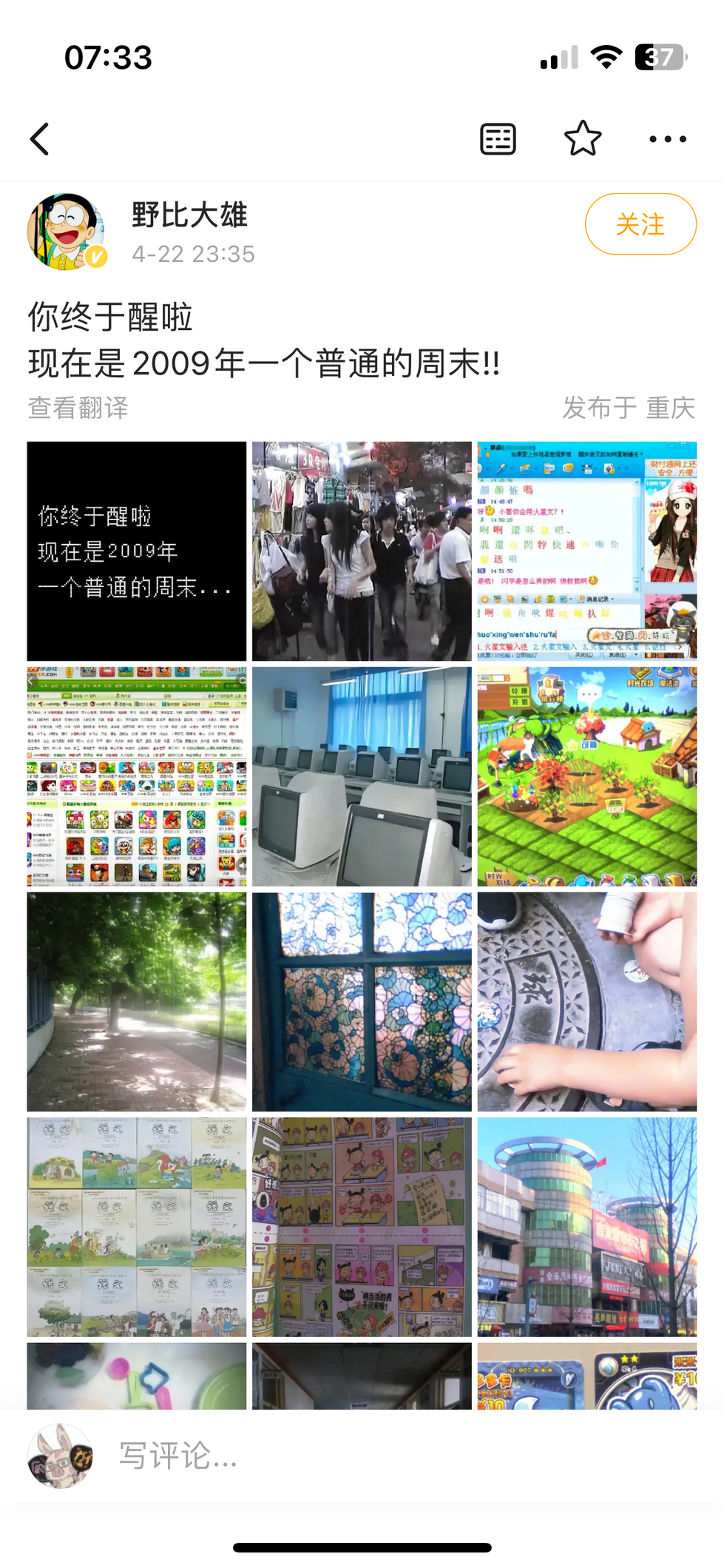Screen dimensions: 724x1568
Task: Open the tree-lined sidewalk photo
Action: [x=137, y=1001]
